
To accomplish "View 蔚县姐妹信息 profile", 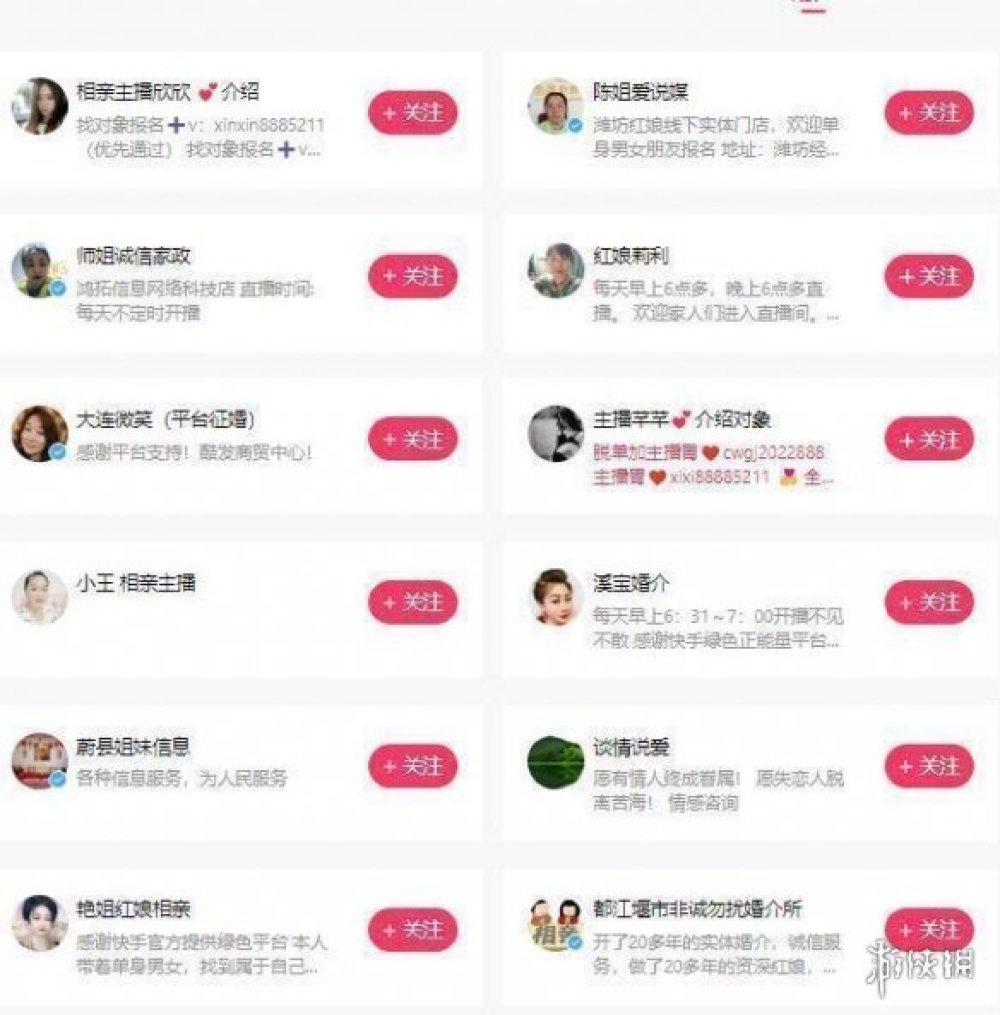I will (x=132, y=747).
